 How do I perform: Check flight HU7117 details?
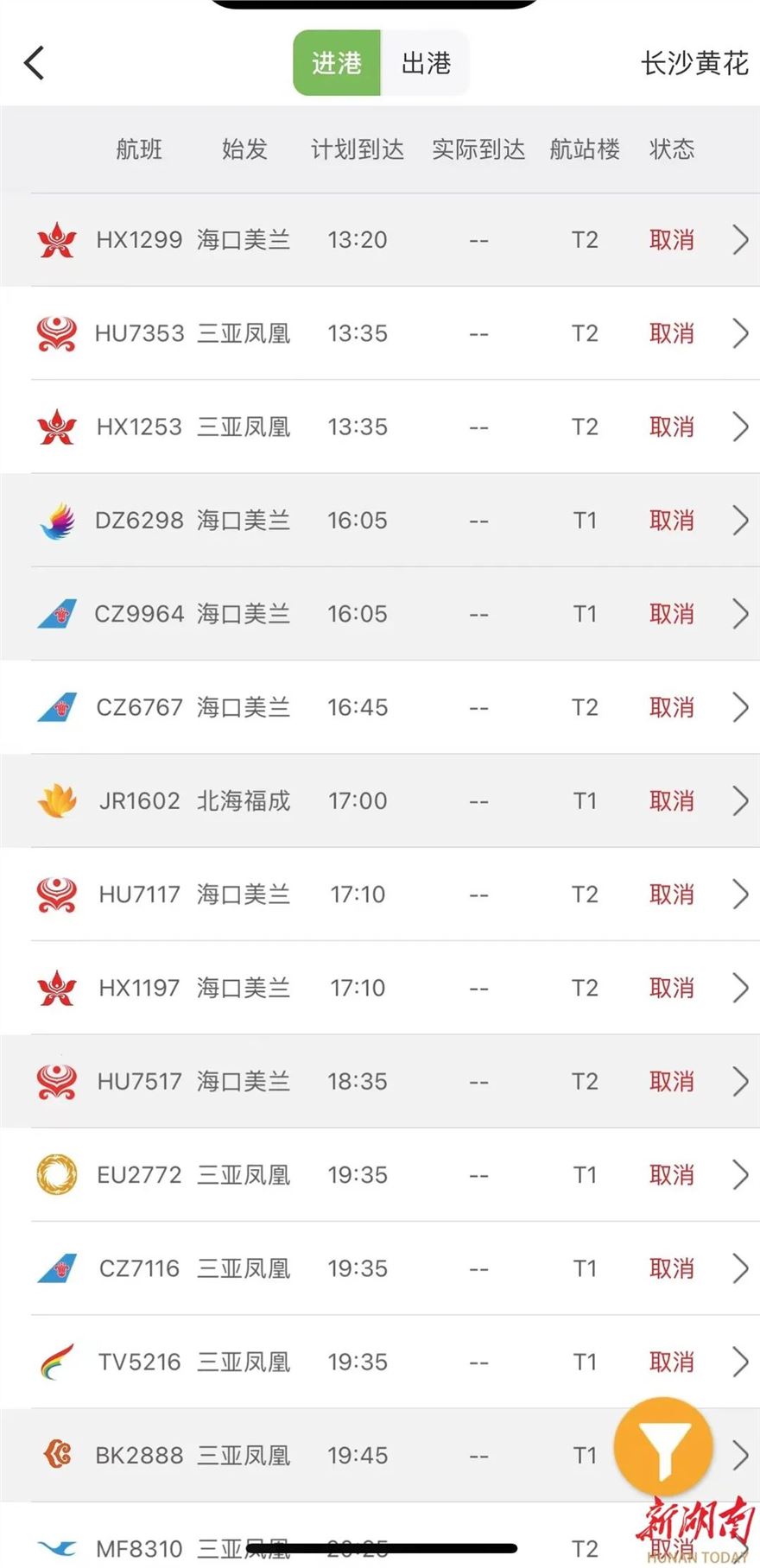tap(380, 895)
